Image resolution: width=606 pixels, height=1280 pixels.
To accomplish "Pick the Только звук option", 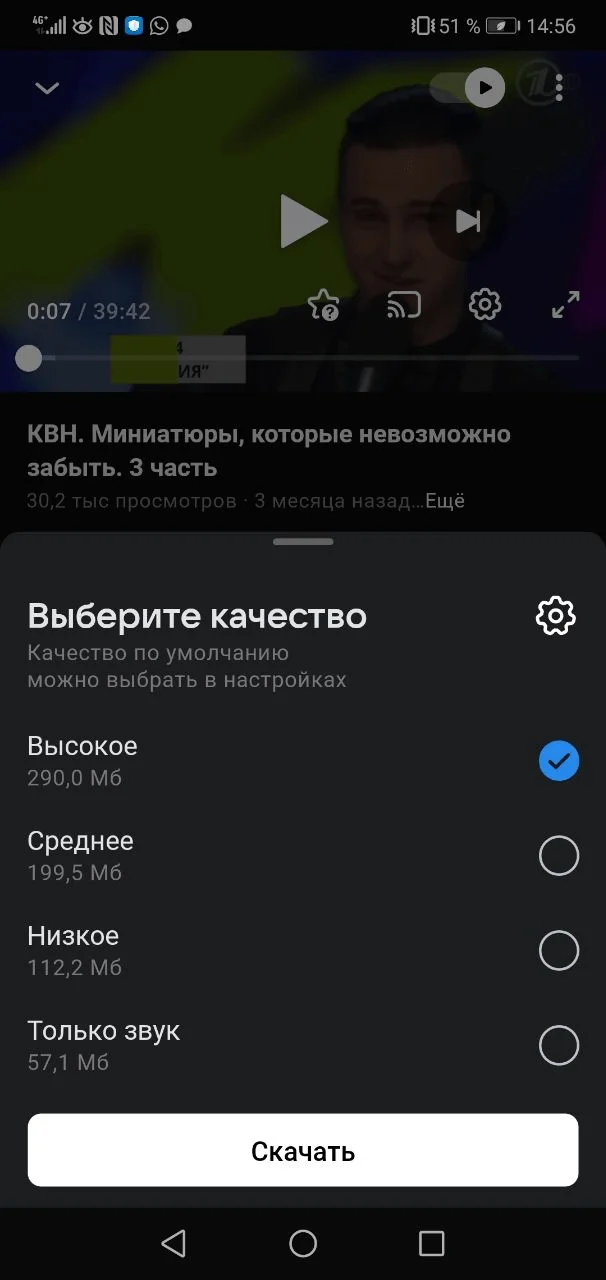I will click(x=558, y=1046).
